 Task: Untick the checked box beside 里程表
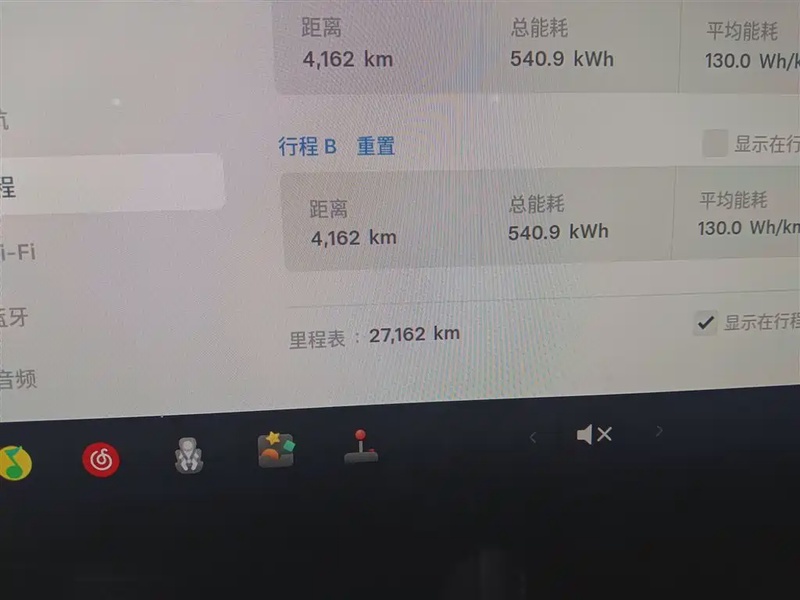pyautogui.click(x=706, y=322)
